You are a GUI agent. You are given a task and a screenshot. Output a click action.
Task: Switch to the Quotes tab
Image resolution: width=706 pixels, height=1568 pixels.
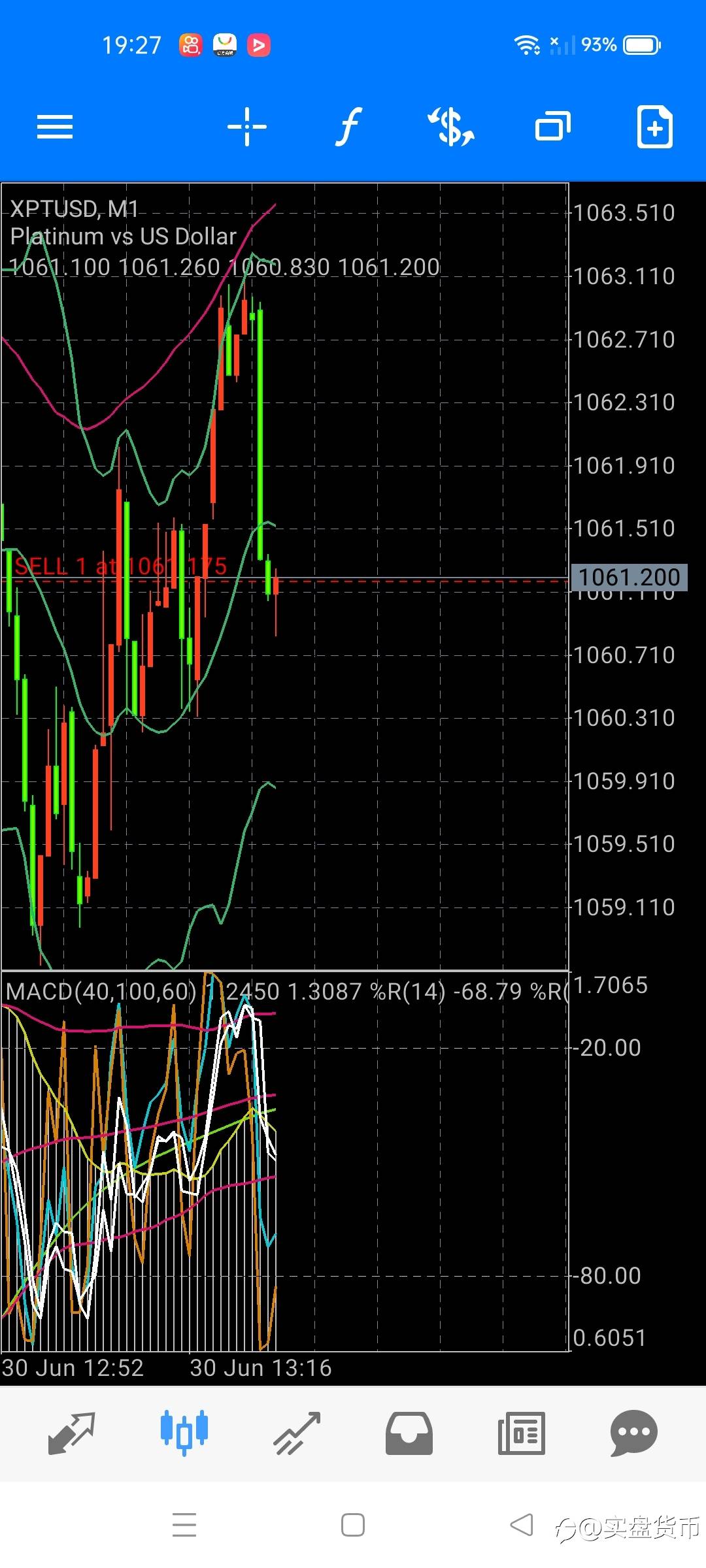coord(72,1433)
